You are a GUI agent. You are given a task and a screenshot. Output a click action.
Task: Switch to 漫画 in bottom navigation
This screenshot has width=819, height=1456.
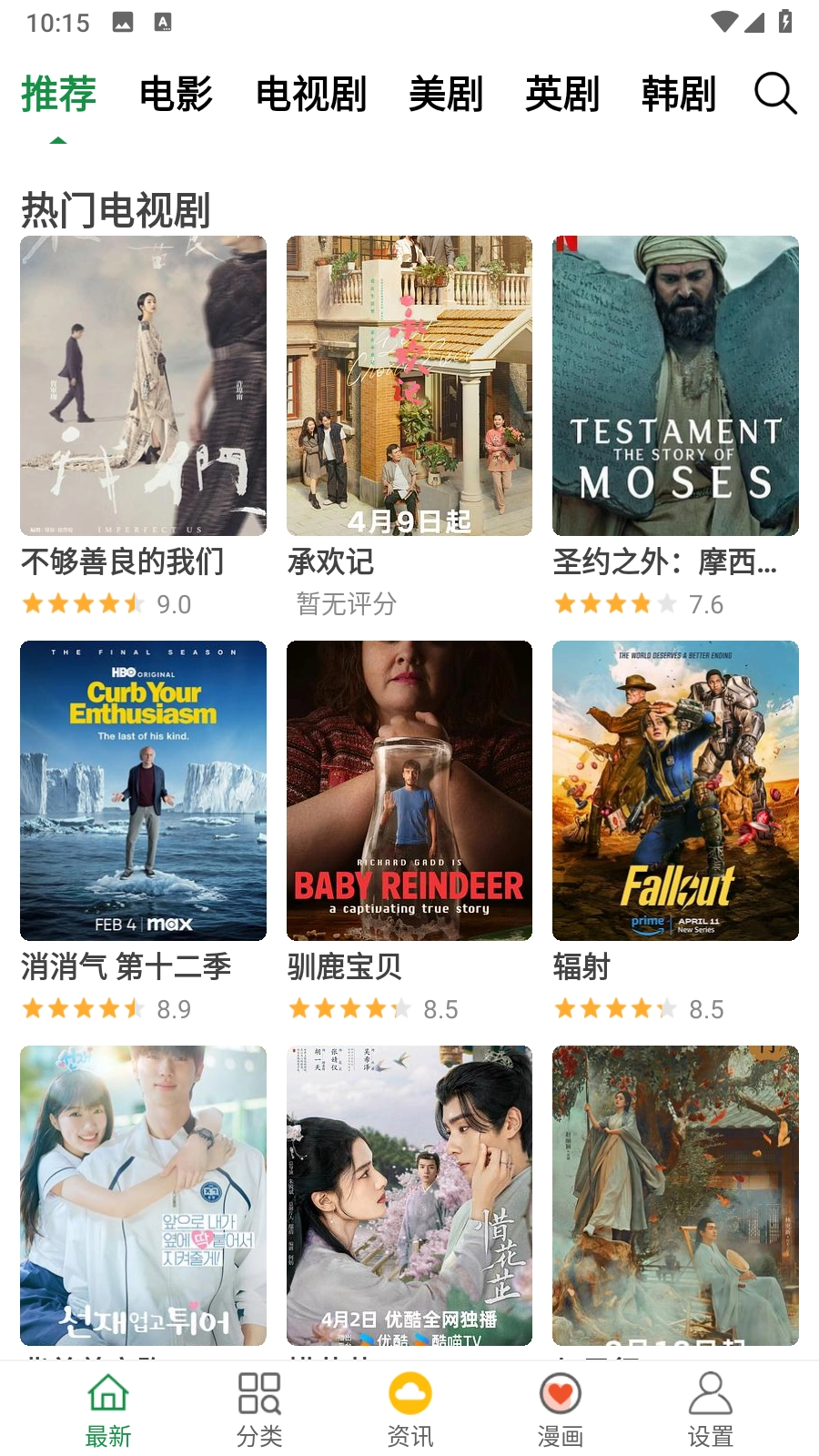pos(560,1409)
